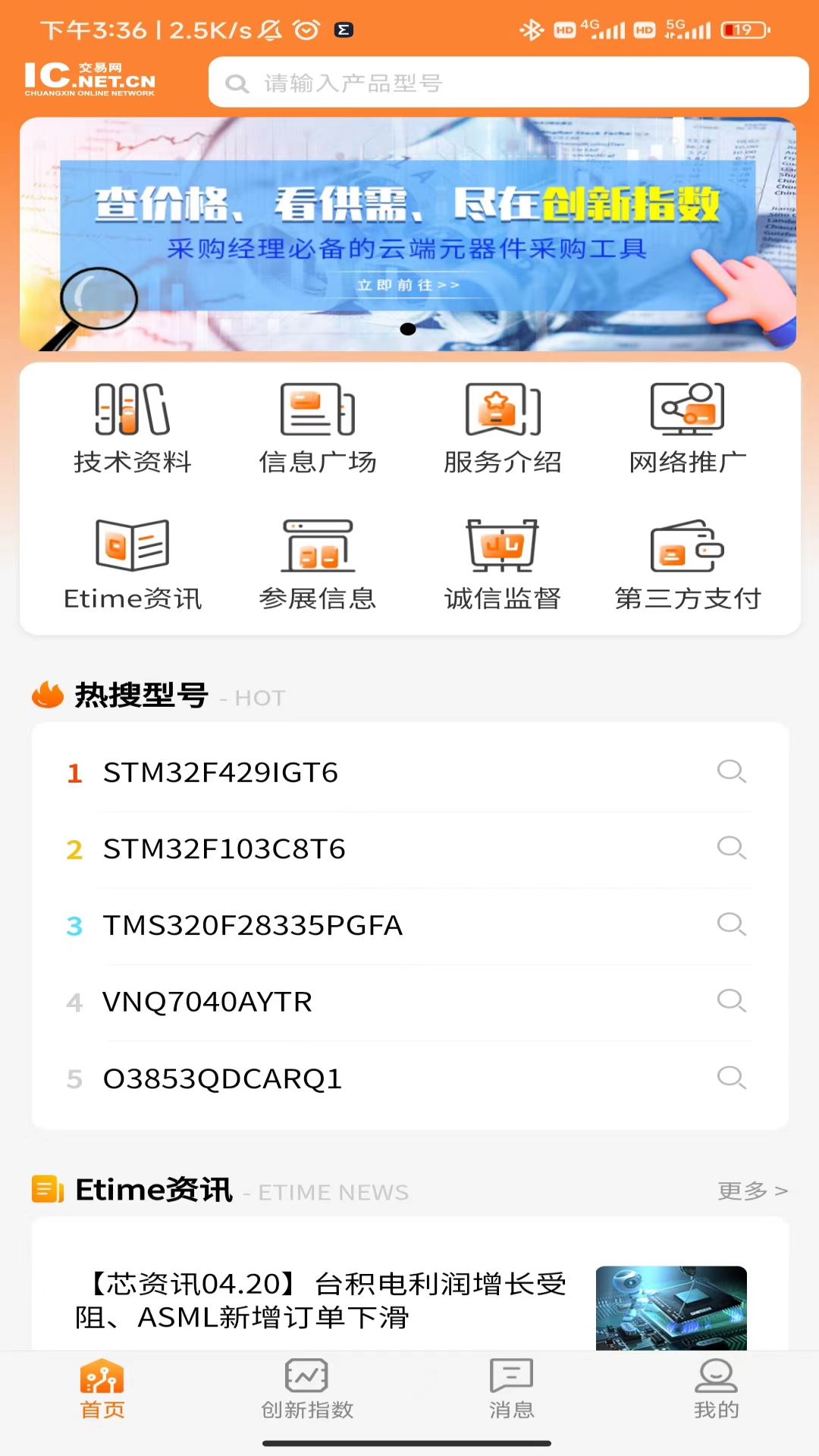Open the 网络推广 feature icon
Screen dimensions: 819x1456
686,425
